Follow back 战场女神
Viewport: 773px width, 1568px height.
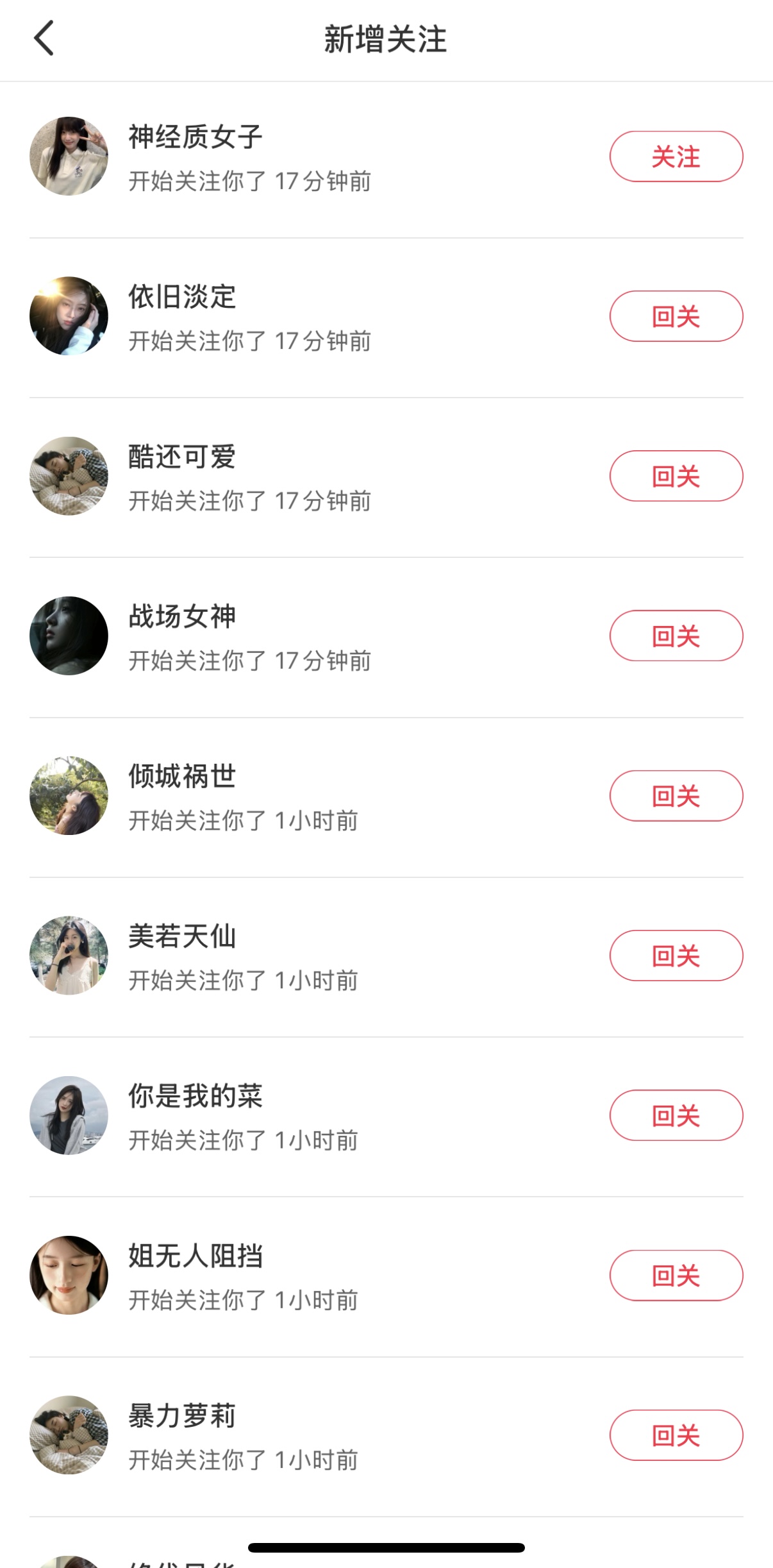click(x=676, y=636)
